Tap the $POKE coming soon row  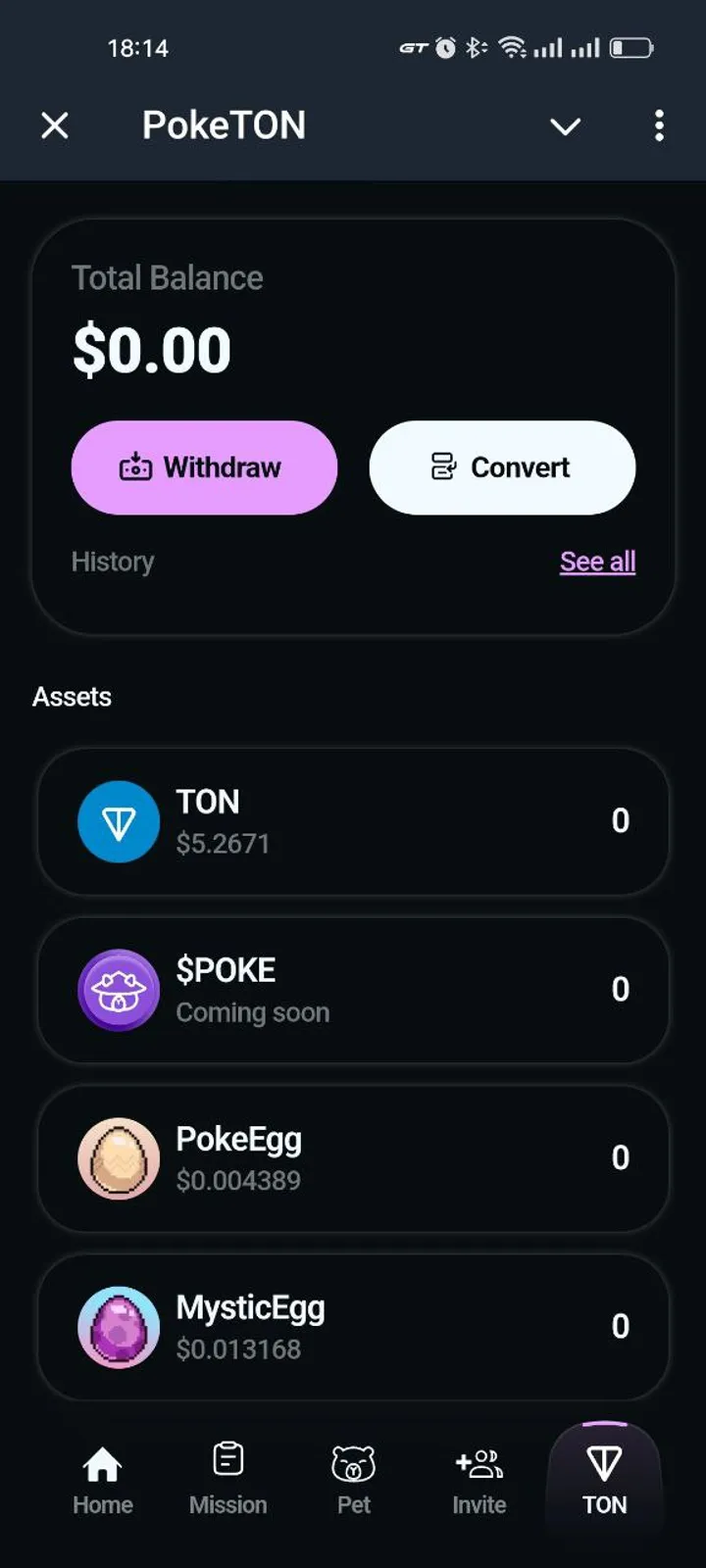coord(353,990)
